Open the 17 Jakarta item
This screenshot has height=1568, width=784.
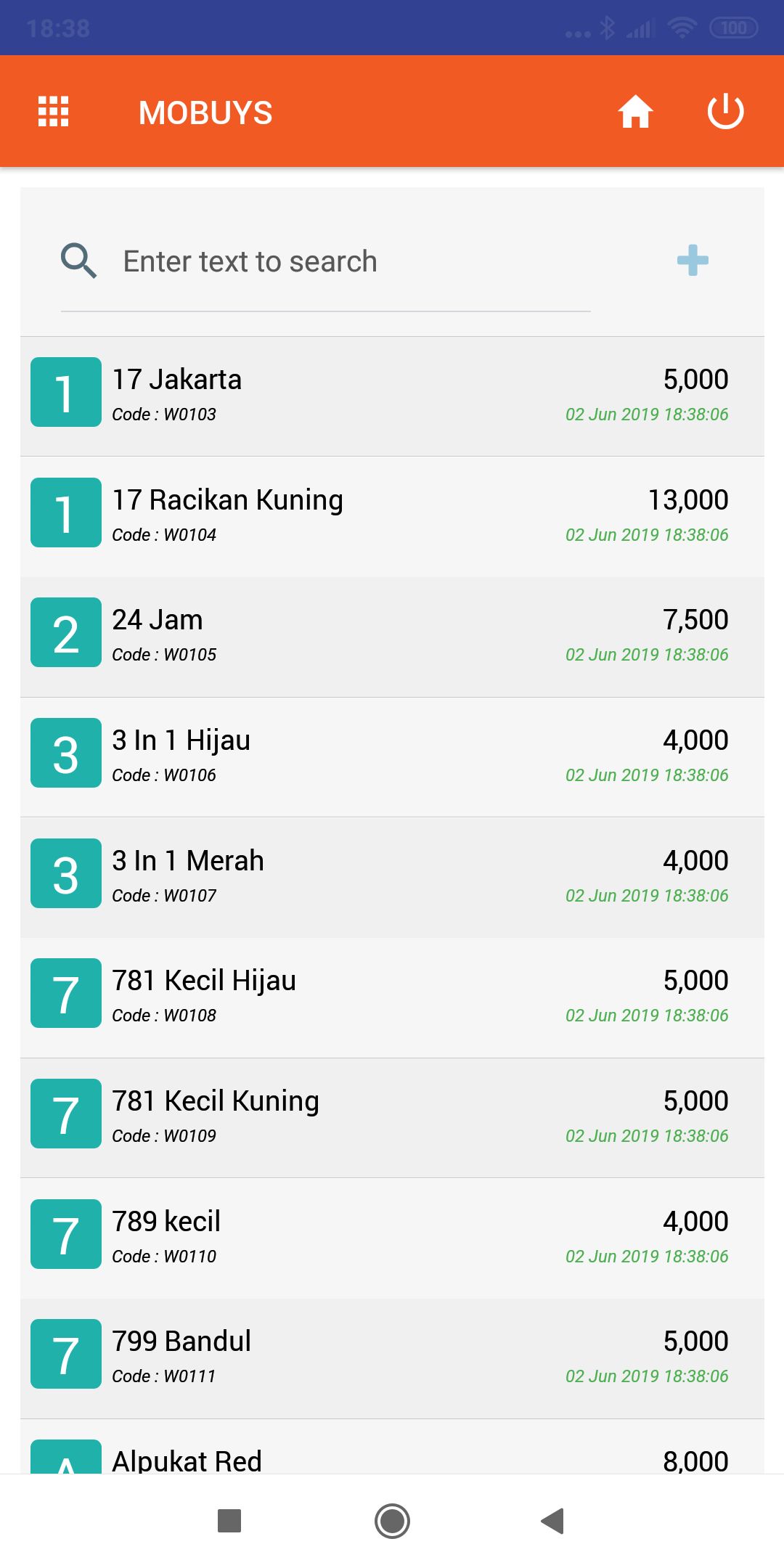pyautogui.click(x=392, y=396)
